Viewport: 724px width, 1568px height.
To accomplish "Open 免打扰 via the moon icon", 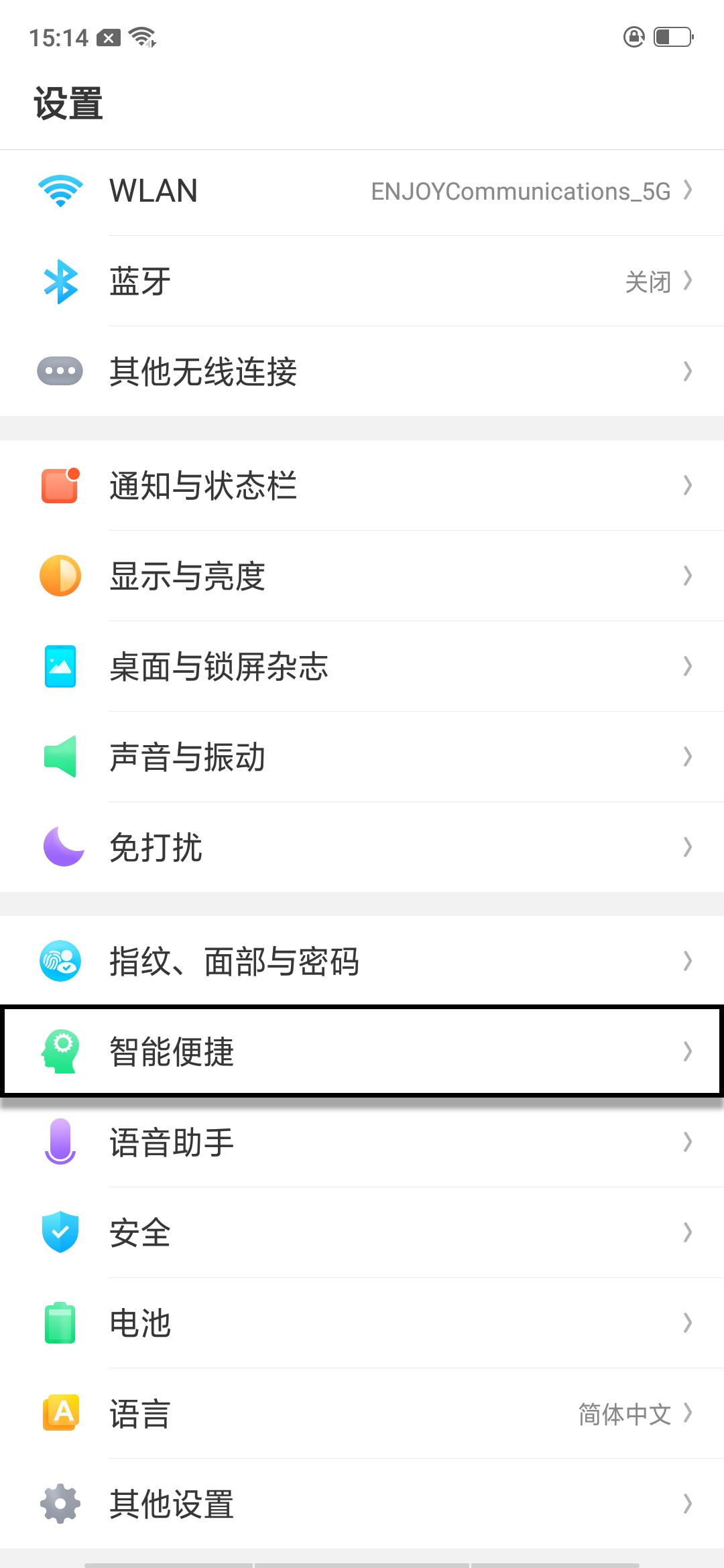I will [x=60, y=848].
